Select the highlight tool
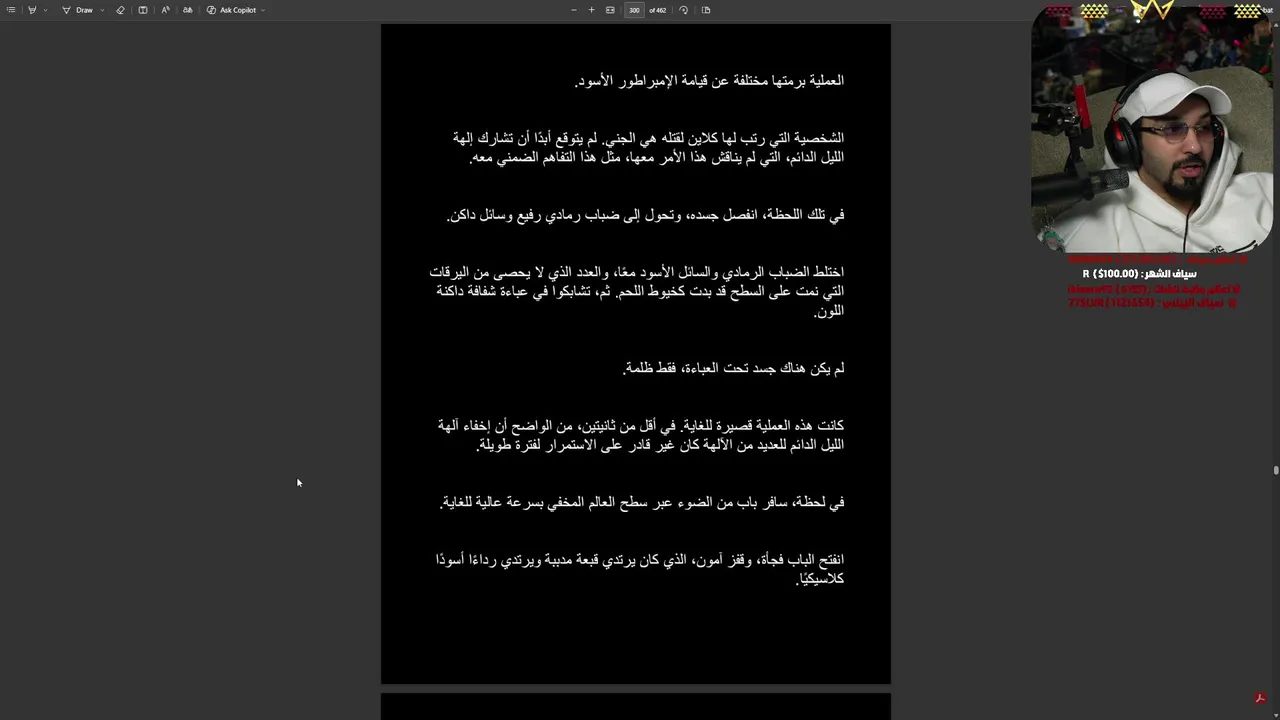Screen dimensions: 1280x720 [x=32, y=10]
